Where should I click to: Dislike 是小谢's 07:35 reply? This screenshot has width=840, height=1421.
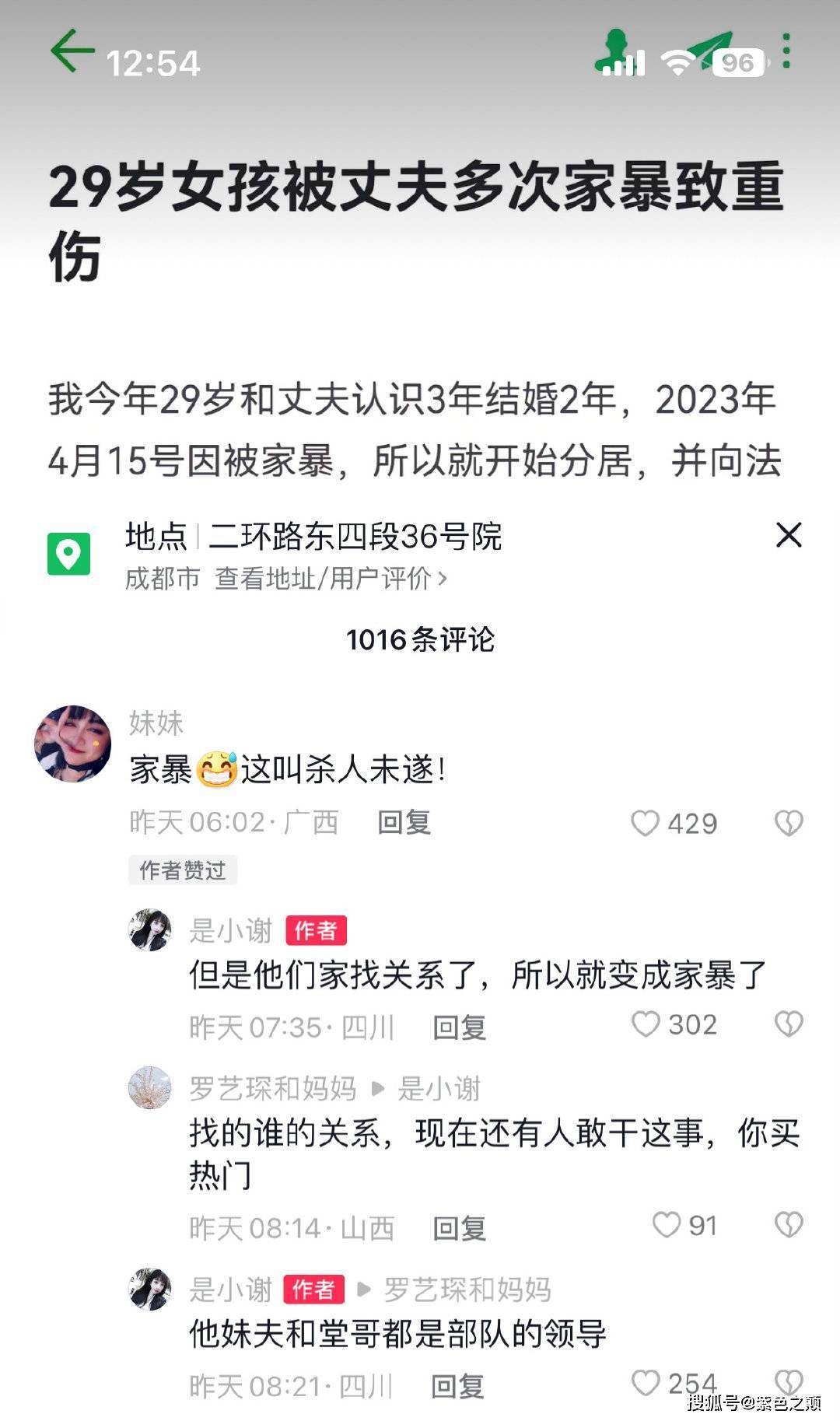(x=789, y=1024)
